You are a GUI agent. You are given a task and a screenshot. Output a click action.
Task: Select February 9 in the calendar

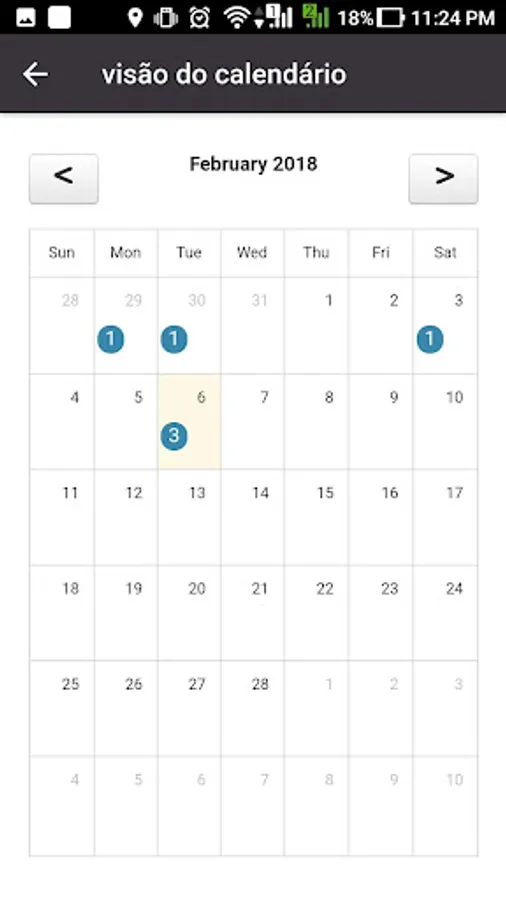380,422
